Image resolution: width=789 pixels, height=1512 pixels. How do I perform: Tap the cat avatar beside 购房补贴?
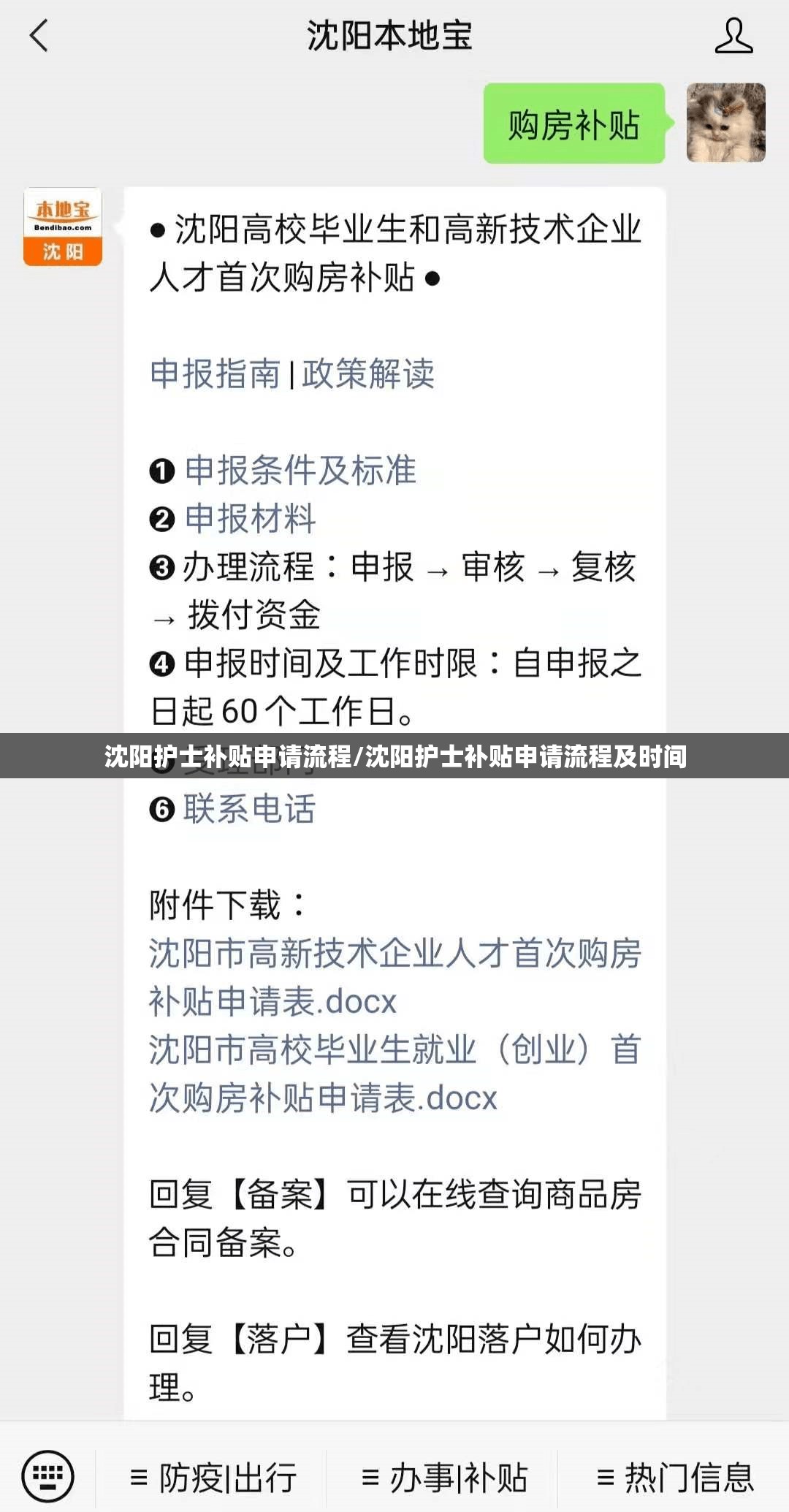(x=725, y=123)
